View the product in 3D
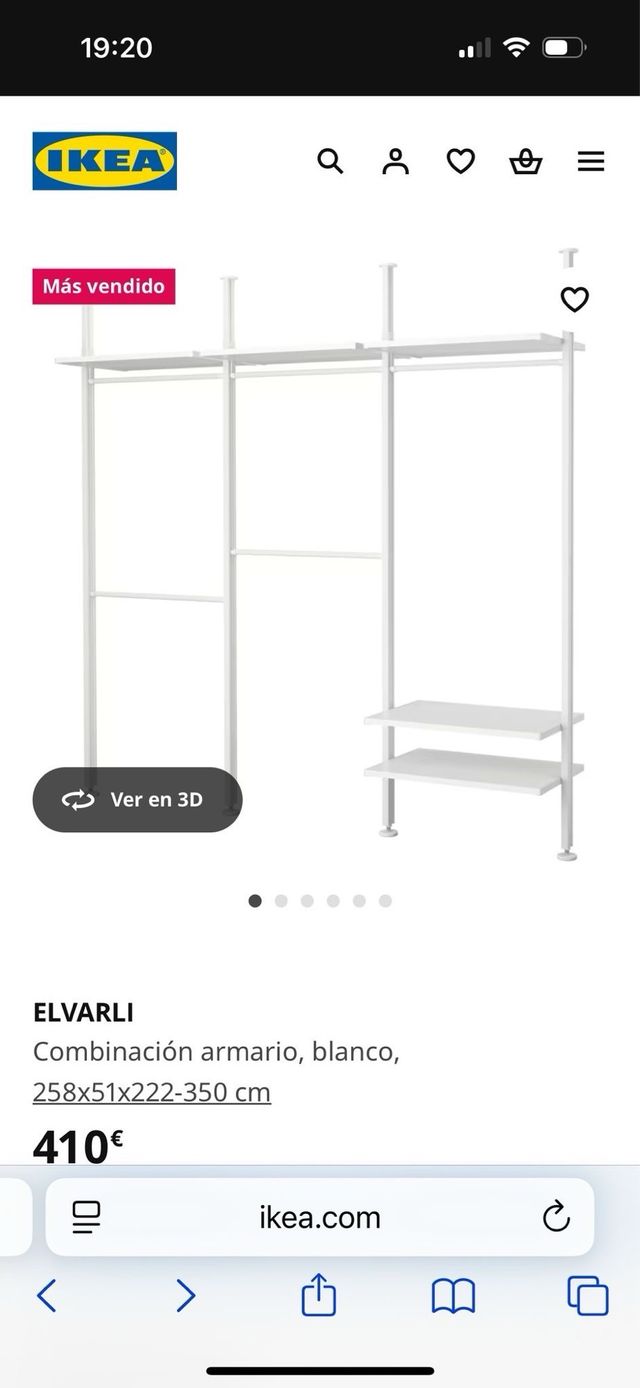The height and width of the screenshot is (1388, 640). (x=137, y=799)
